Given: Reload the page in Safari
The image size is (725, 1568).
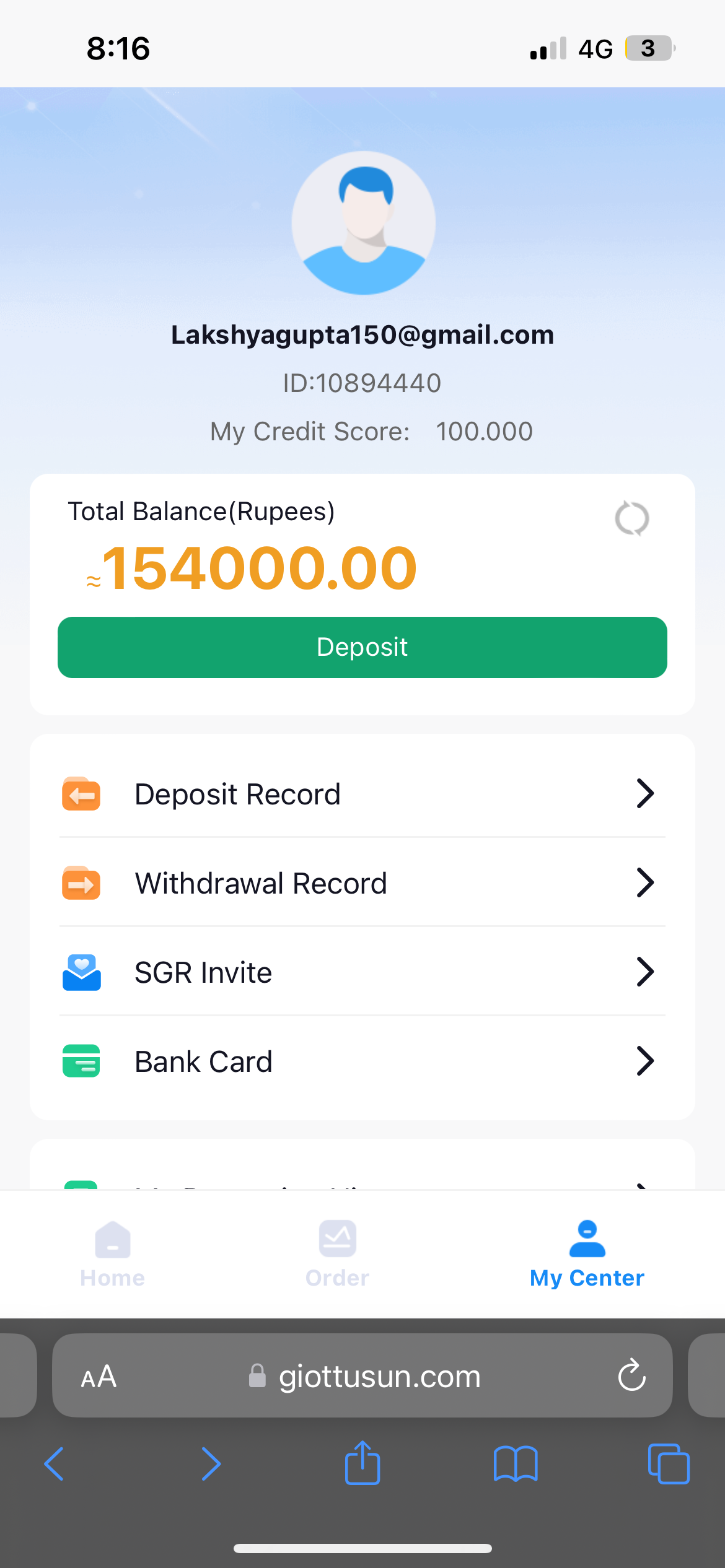Looking at the screenshot, I should click(x=631, y=1375).
